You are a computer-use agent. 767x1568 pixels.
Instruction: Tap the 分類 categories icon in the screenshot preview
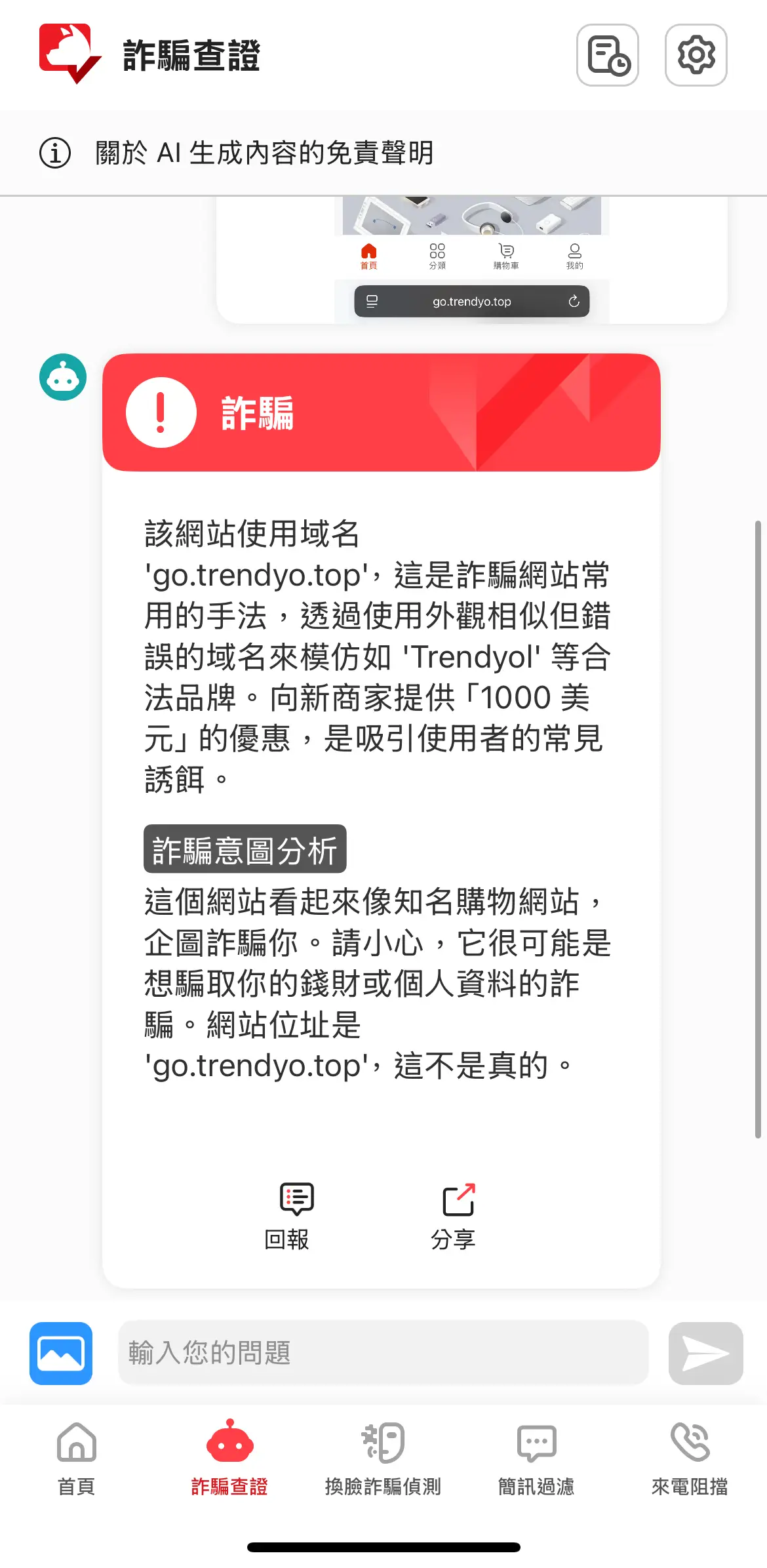click(x=437, y=250)
